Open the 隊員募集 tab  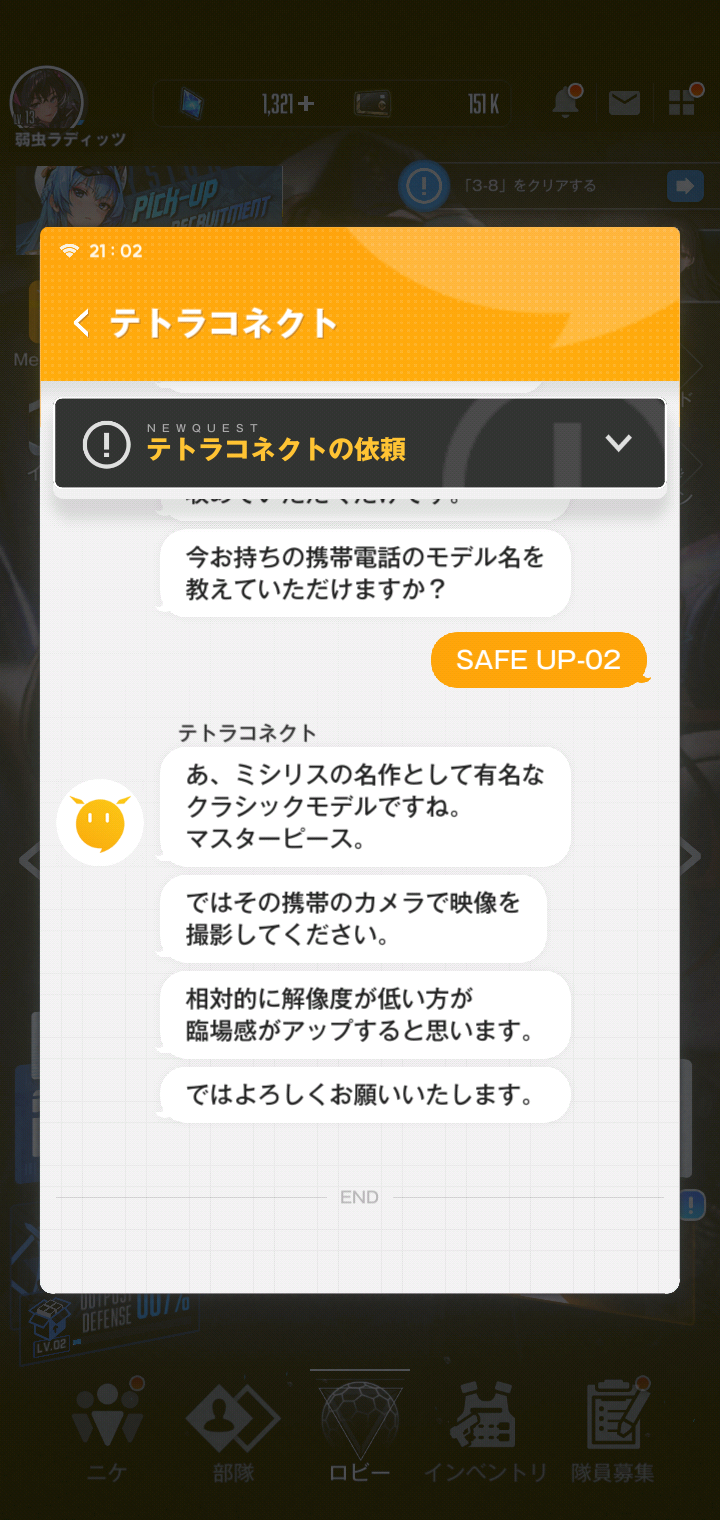pos(613,1431)
